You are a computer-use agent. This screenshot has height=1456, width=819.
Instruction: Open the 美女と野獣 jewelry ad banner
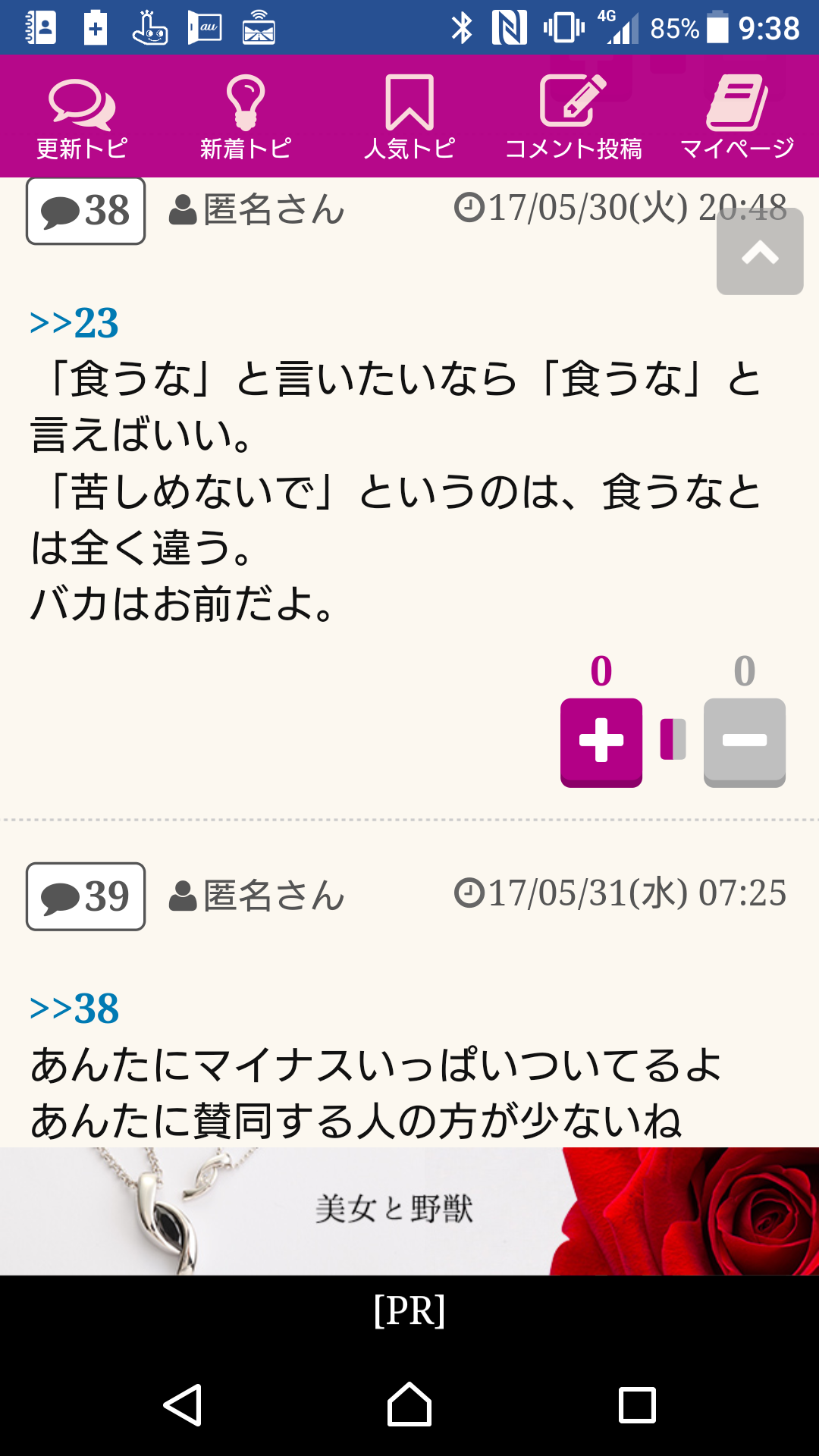[409, 1210]
